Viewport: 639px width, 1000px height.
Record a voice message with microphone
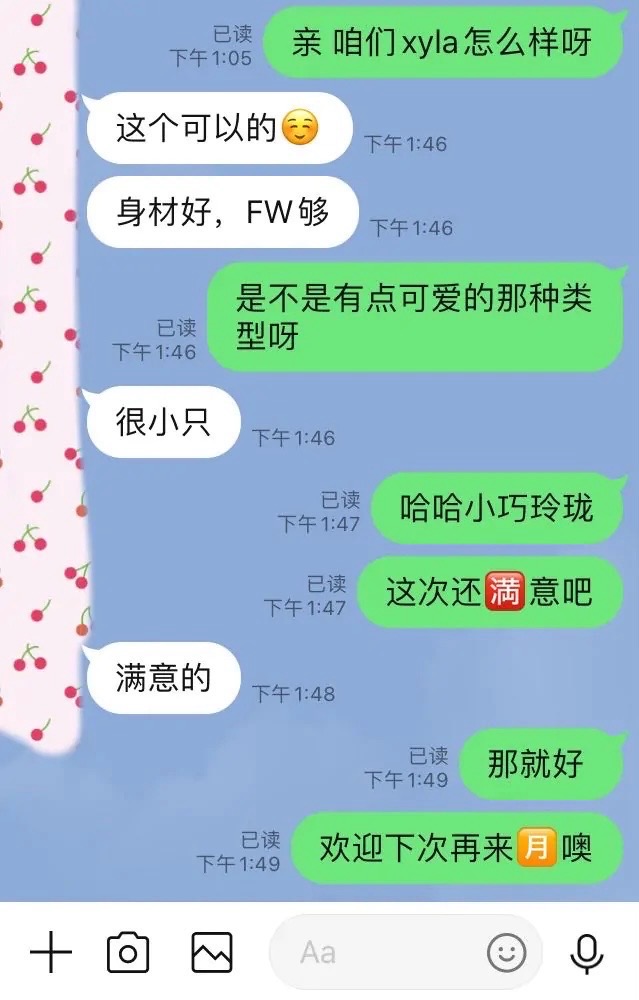(587, 953)
